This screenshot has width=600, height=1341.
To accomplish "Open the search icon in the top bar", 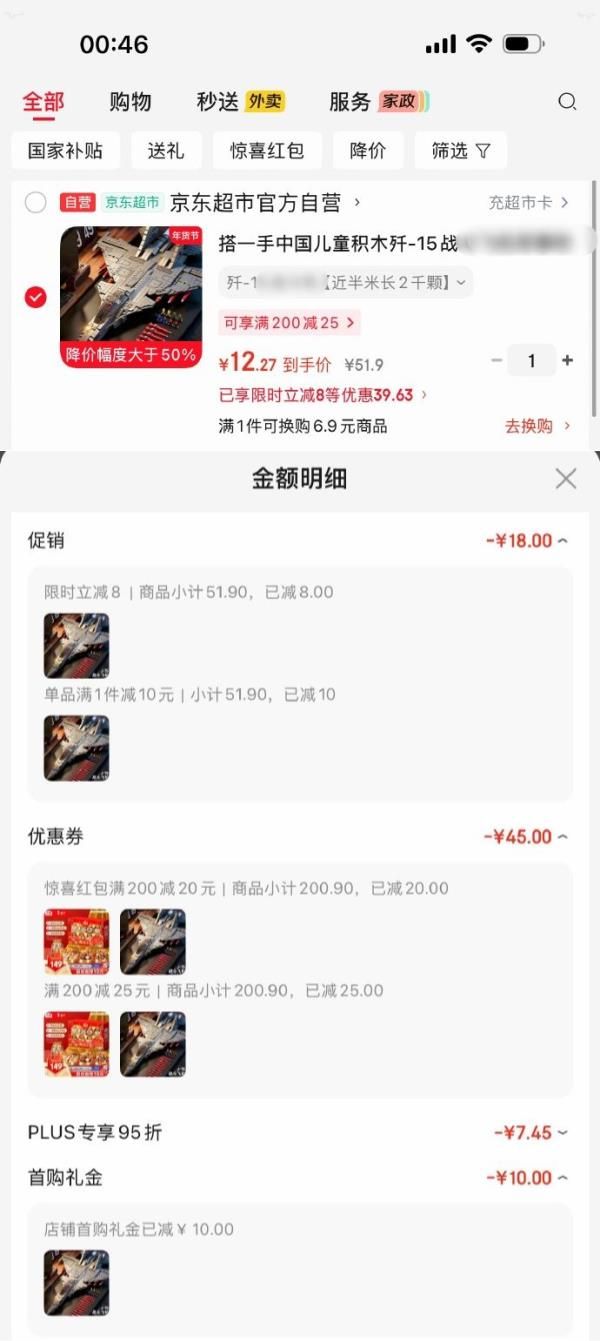I will click(567, 101).
